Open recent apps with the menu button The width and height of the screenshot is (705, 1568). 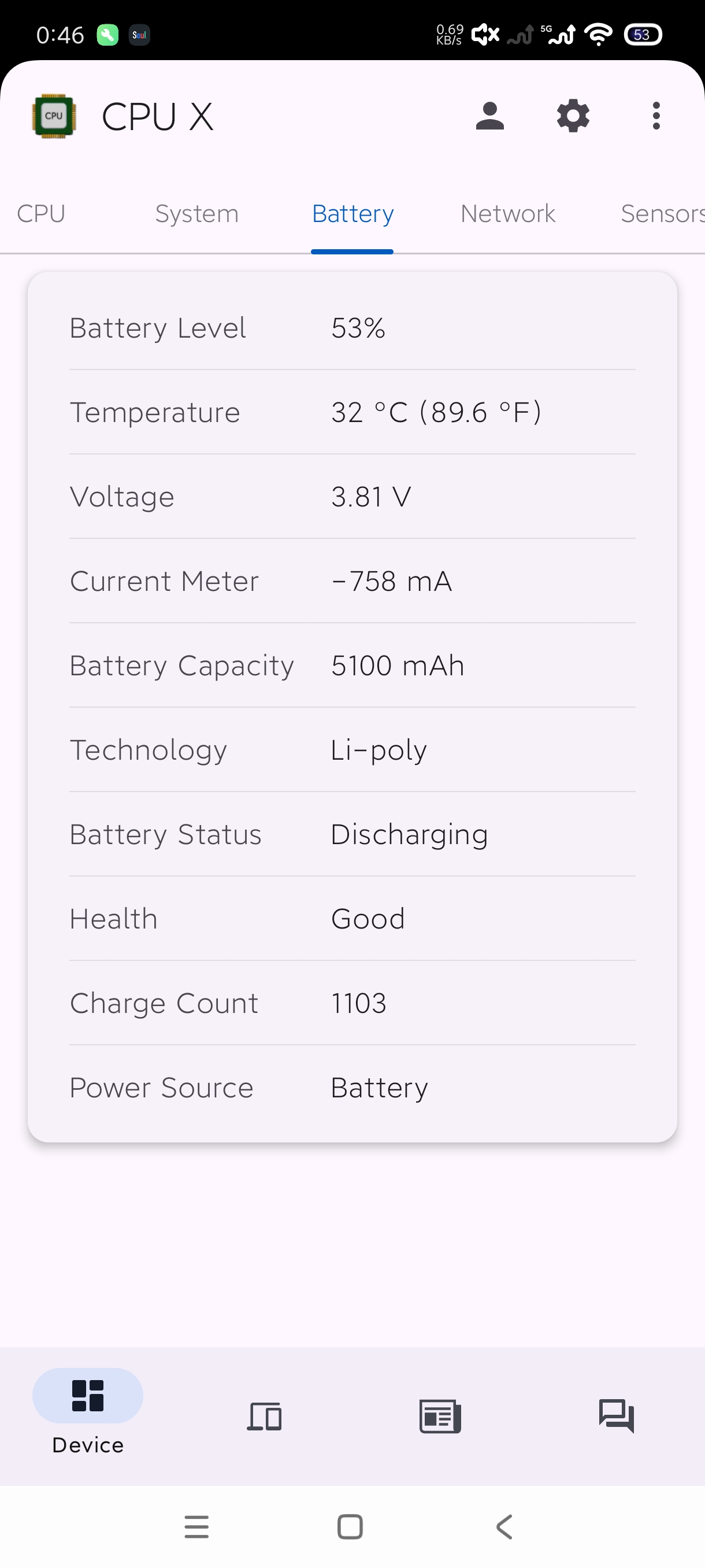tap(196, 1526)
